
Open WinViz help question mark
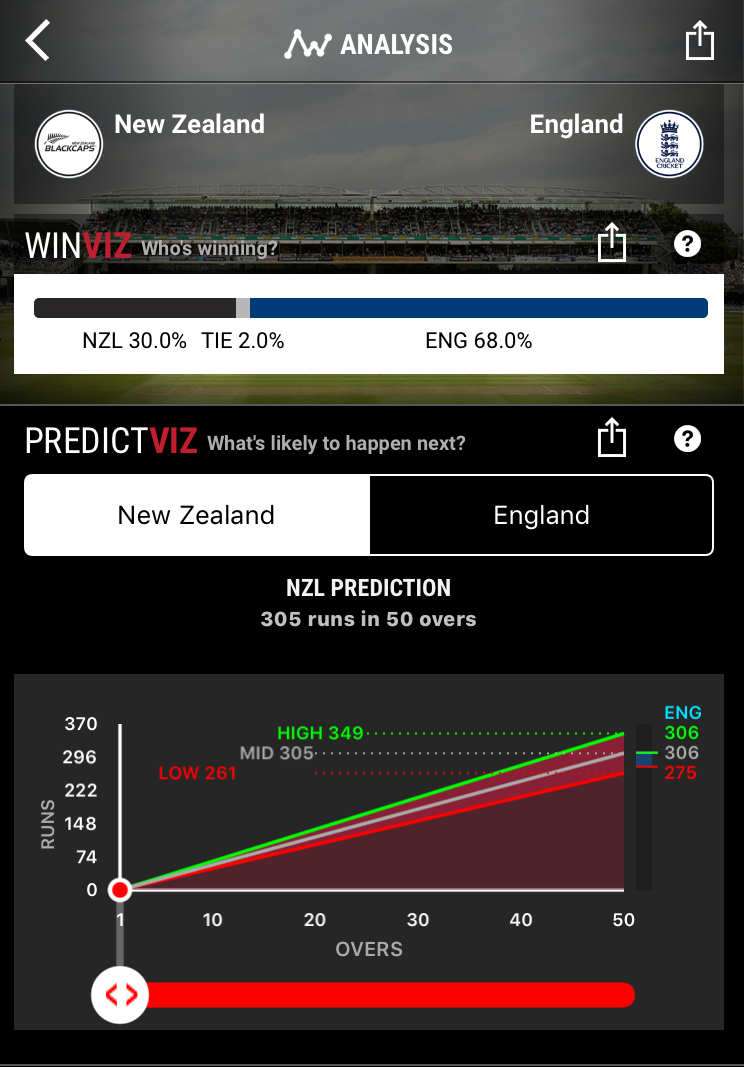coord(687,243)
